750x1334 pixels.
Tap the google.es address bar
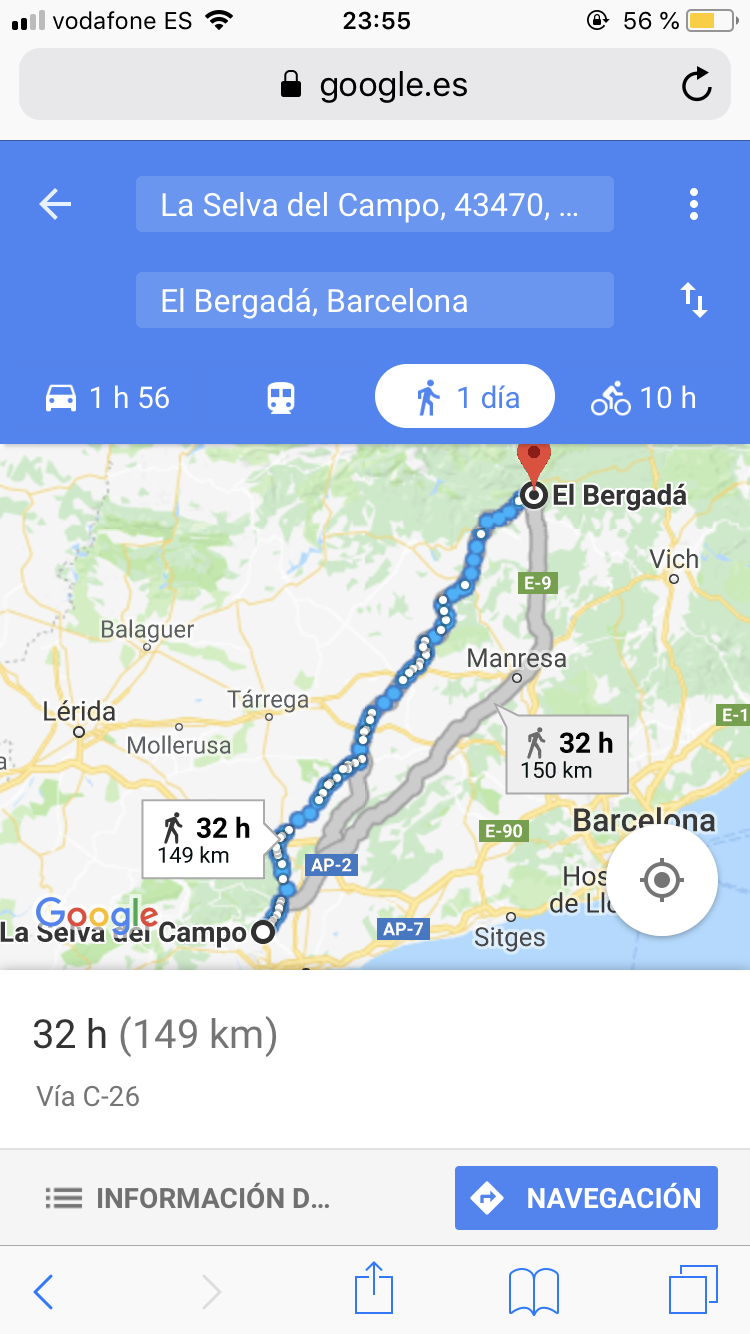374,84
